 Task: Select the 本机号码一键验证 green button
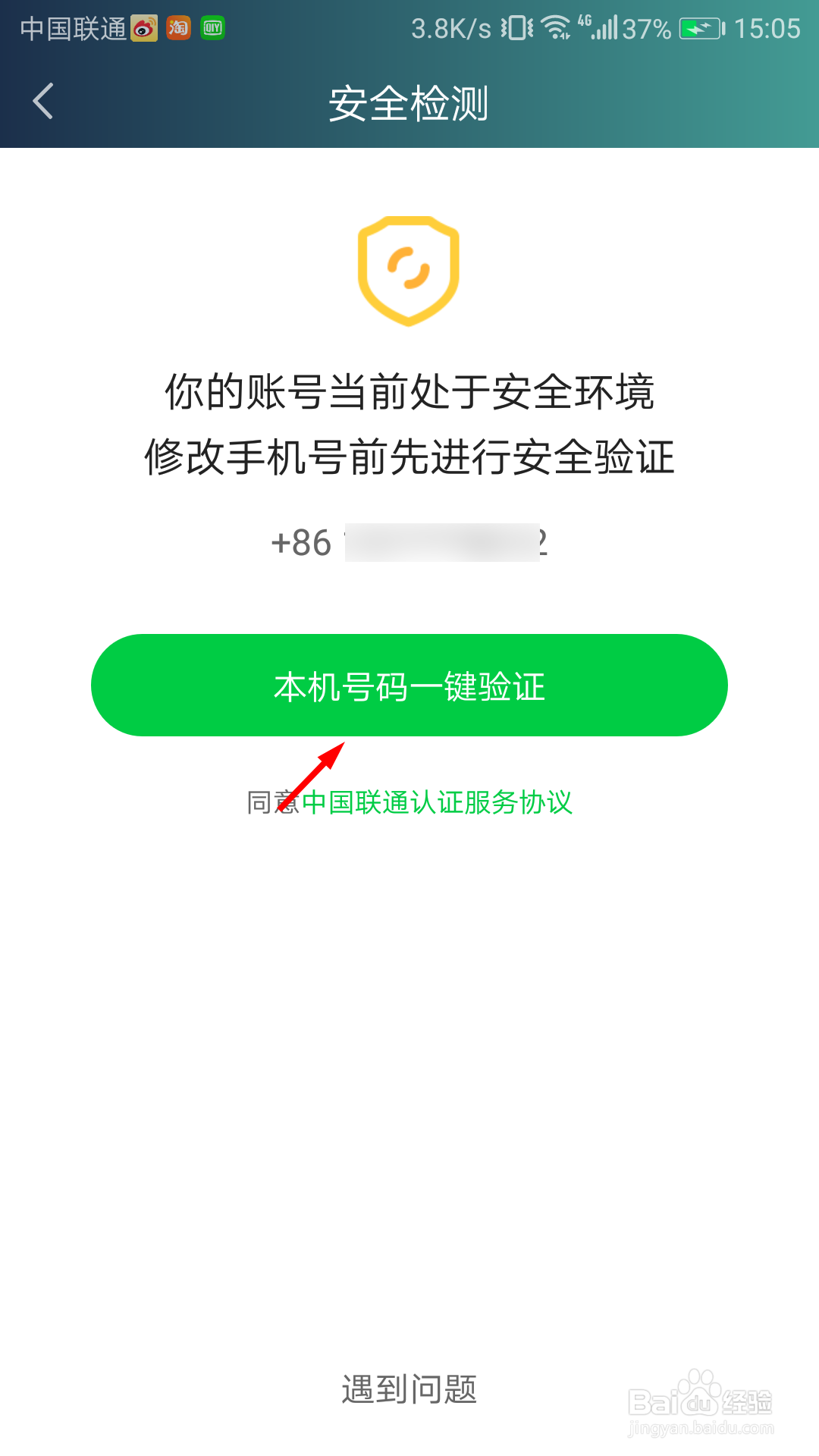pos(409,685)
